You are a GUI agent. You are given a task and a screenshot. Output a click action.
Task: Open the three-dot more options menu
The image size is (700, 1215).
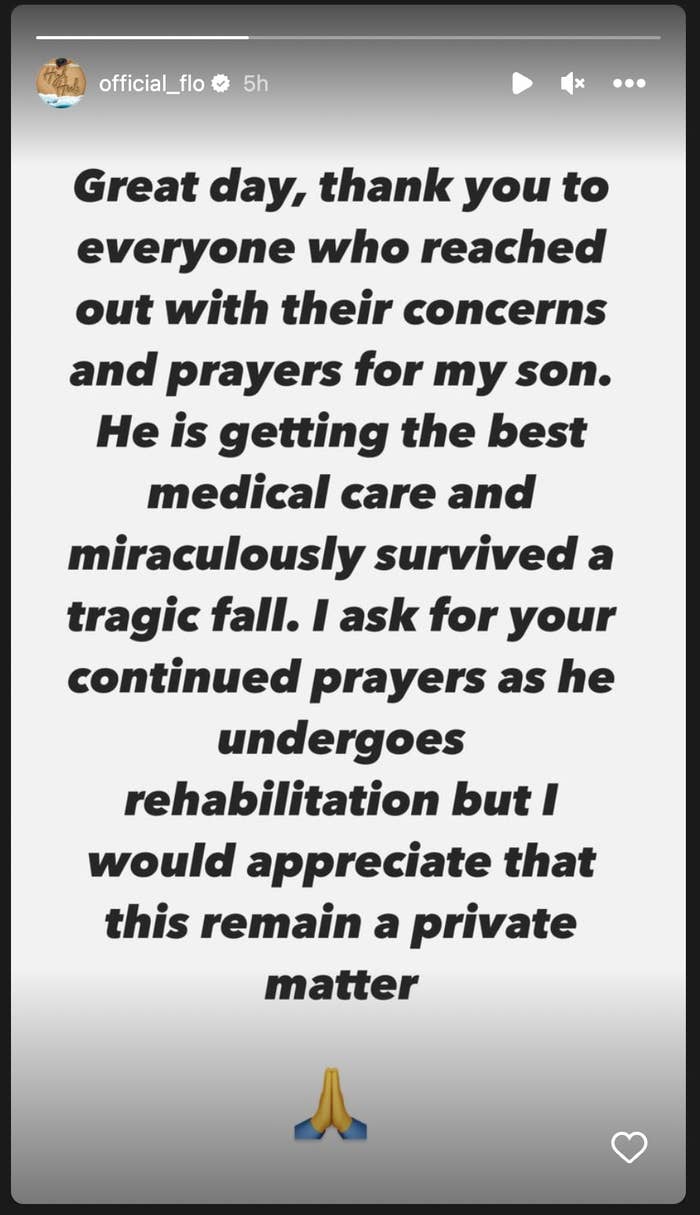pyautogui.click(x=629, y=83)
